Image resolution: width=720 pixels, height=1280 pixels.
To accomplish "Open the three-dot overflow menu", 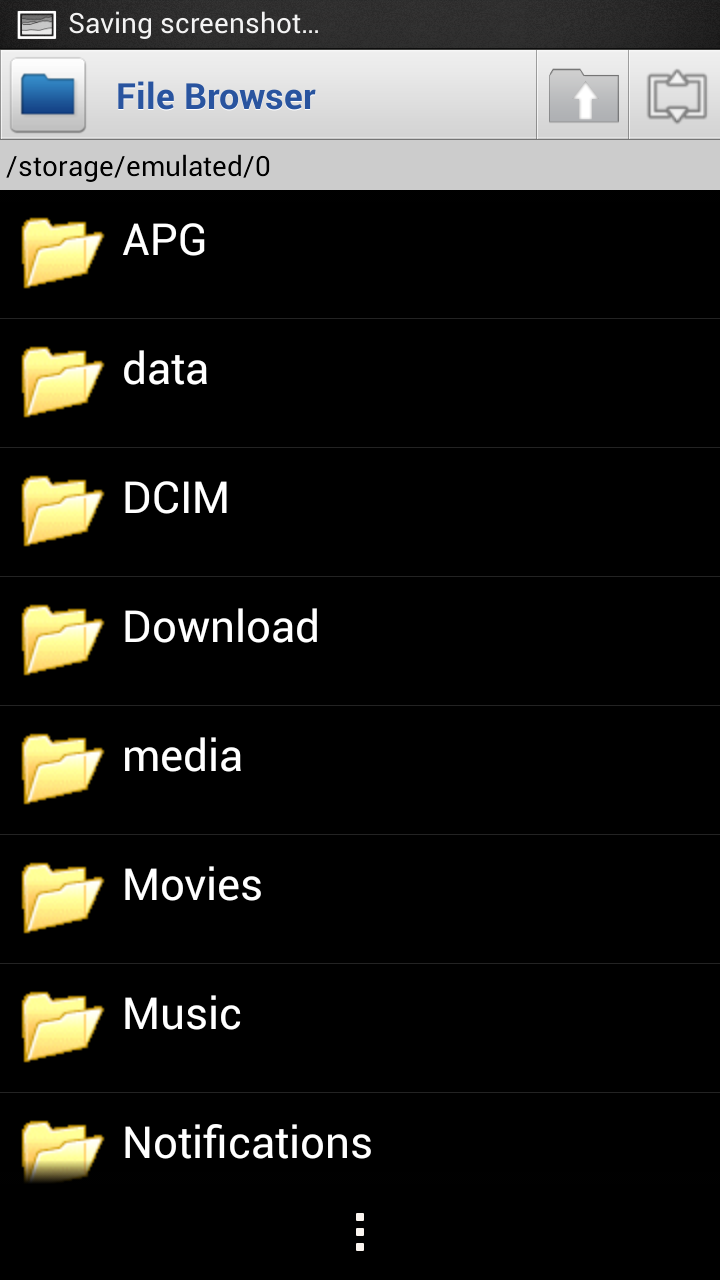I will [x=360, y=1232].
